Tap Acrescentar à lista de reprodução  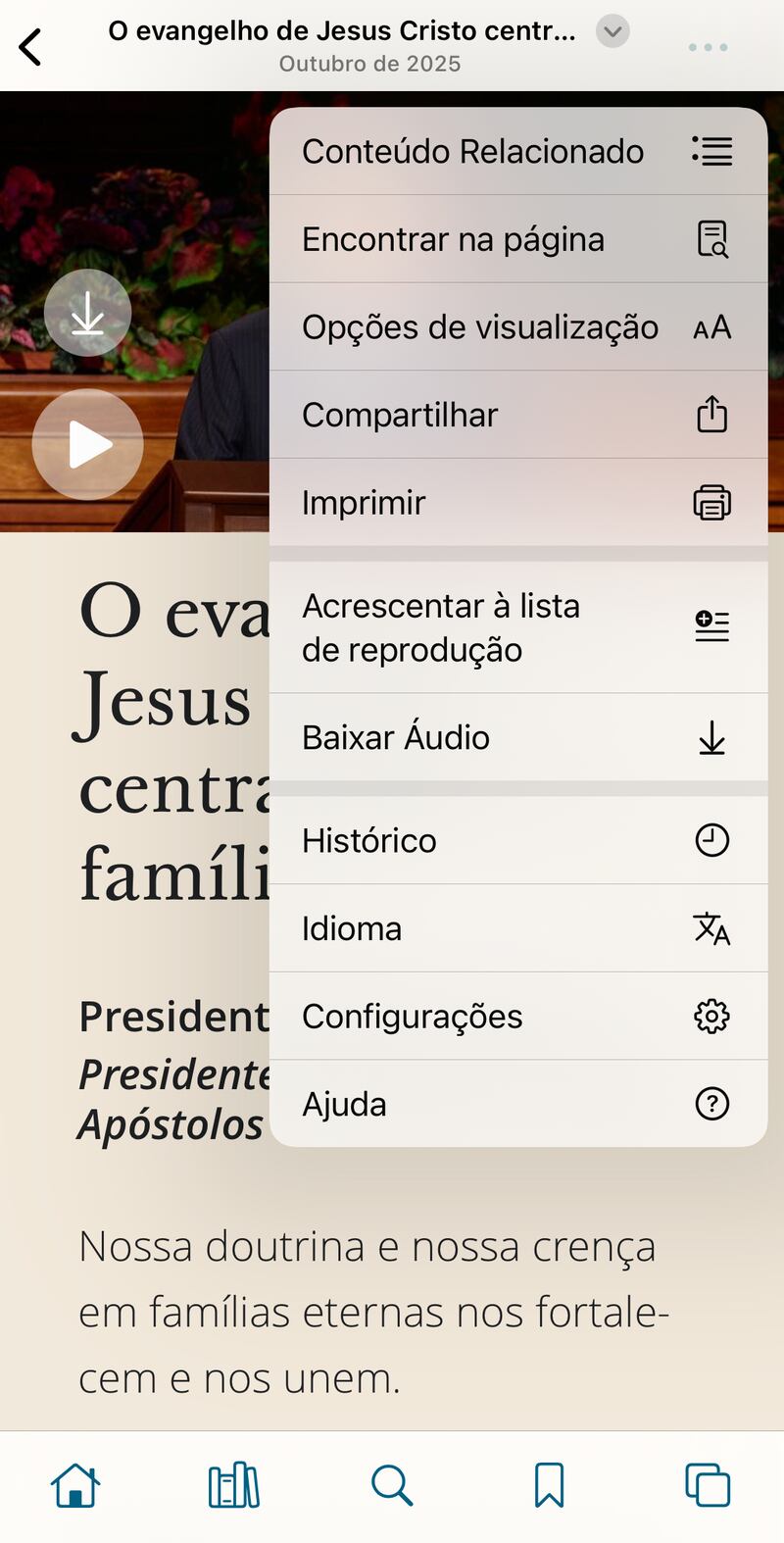(x=517, y=628)
